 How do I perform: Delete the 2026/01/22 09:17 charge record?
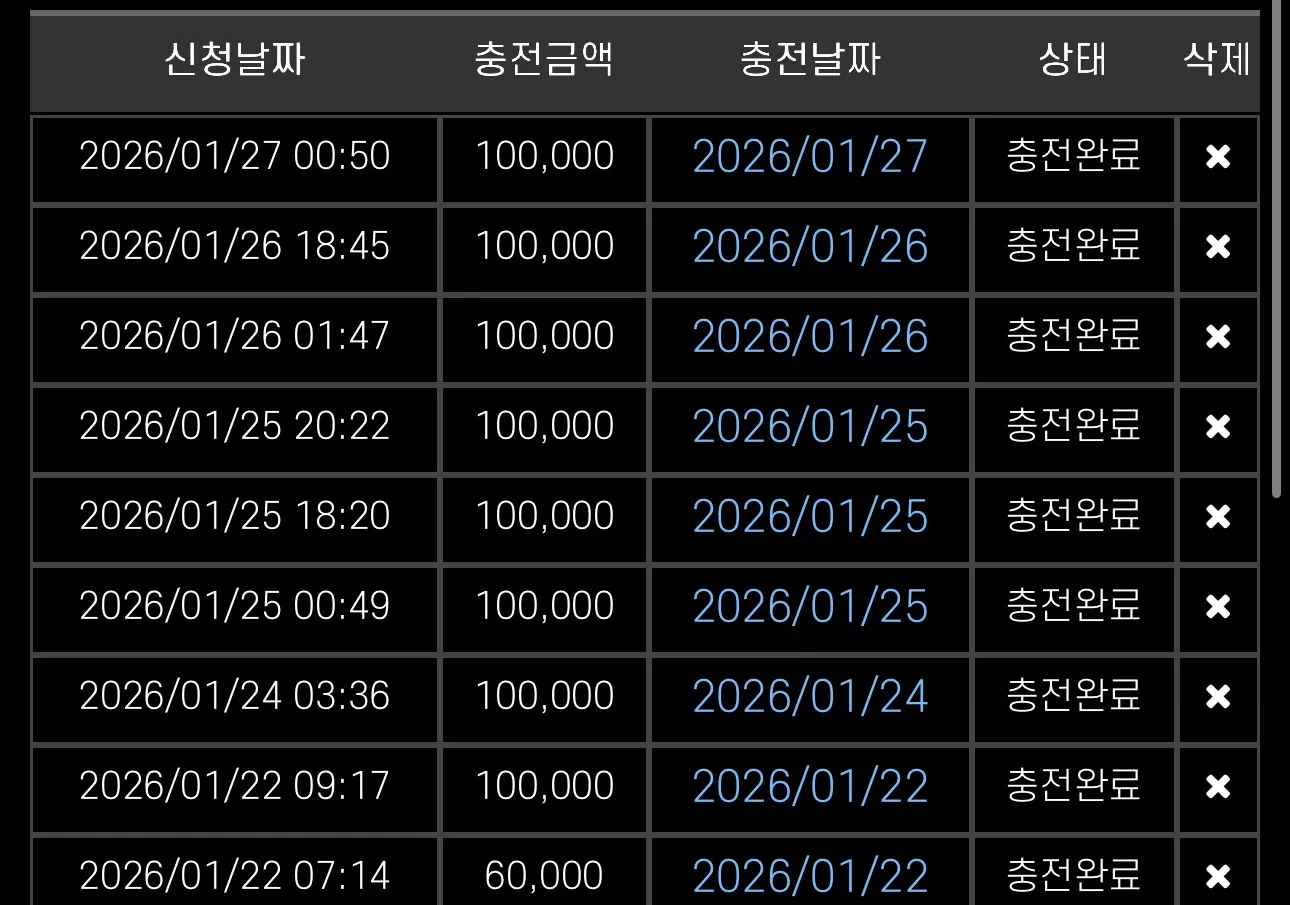(1218, 787)
